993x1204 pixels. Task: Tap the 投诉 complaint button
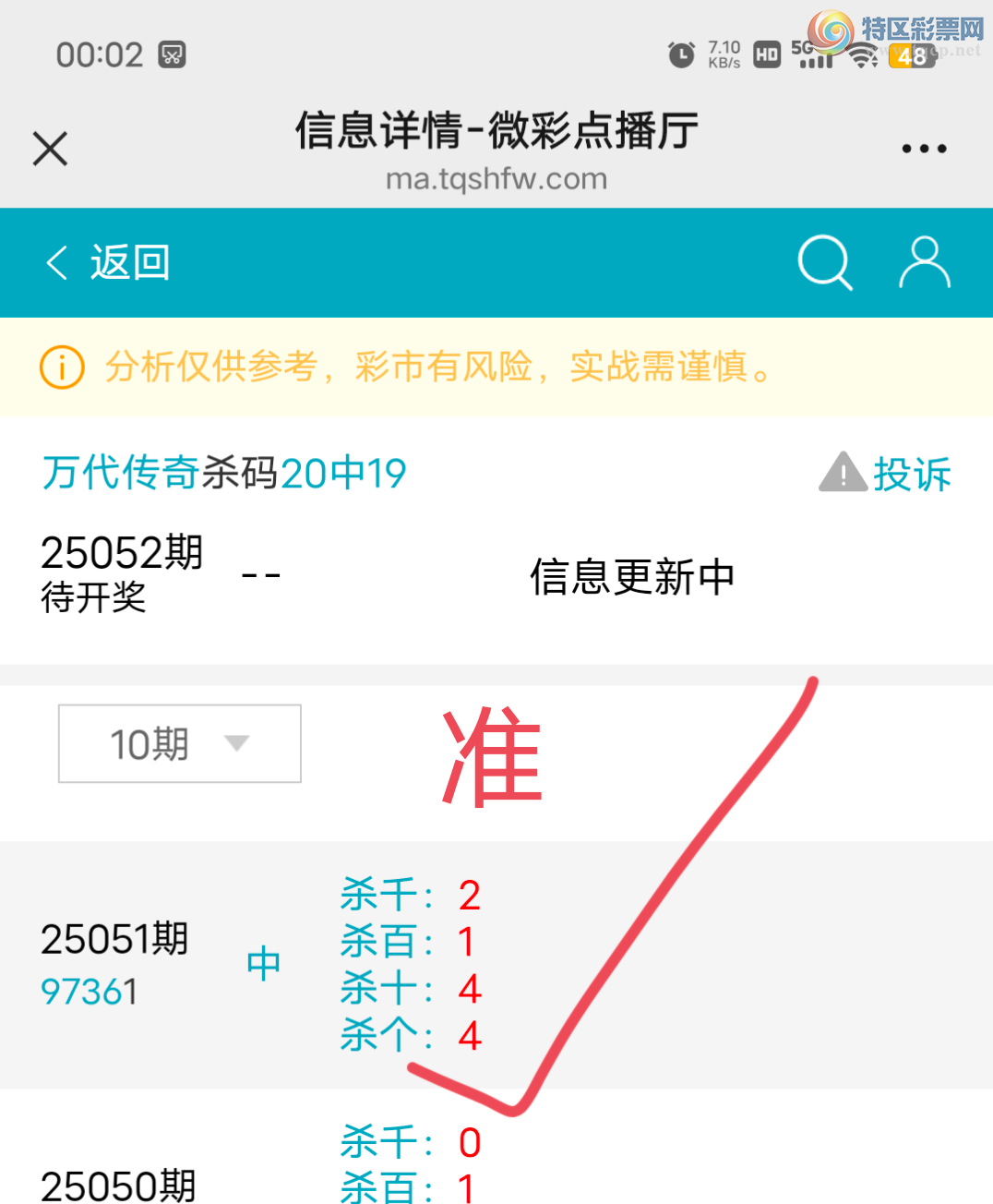[913, 474]
